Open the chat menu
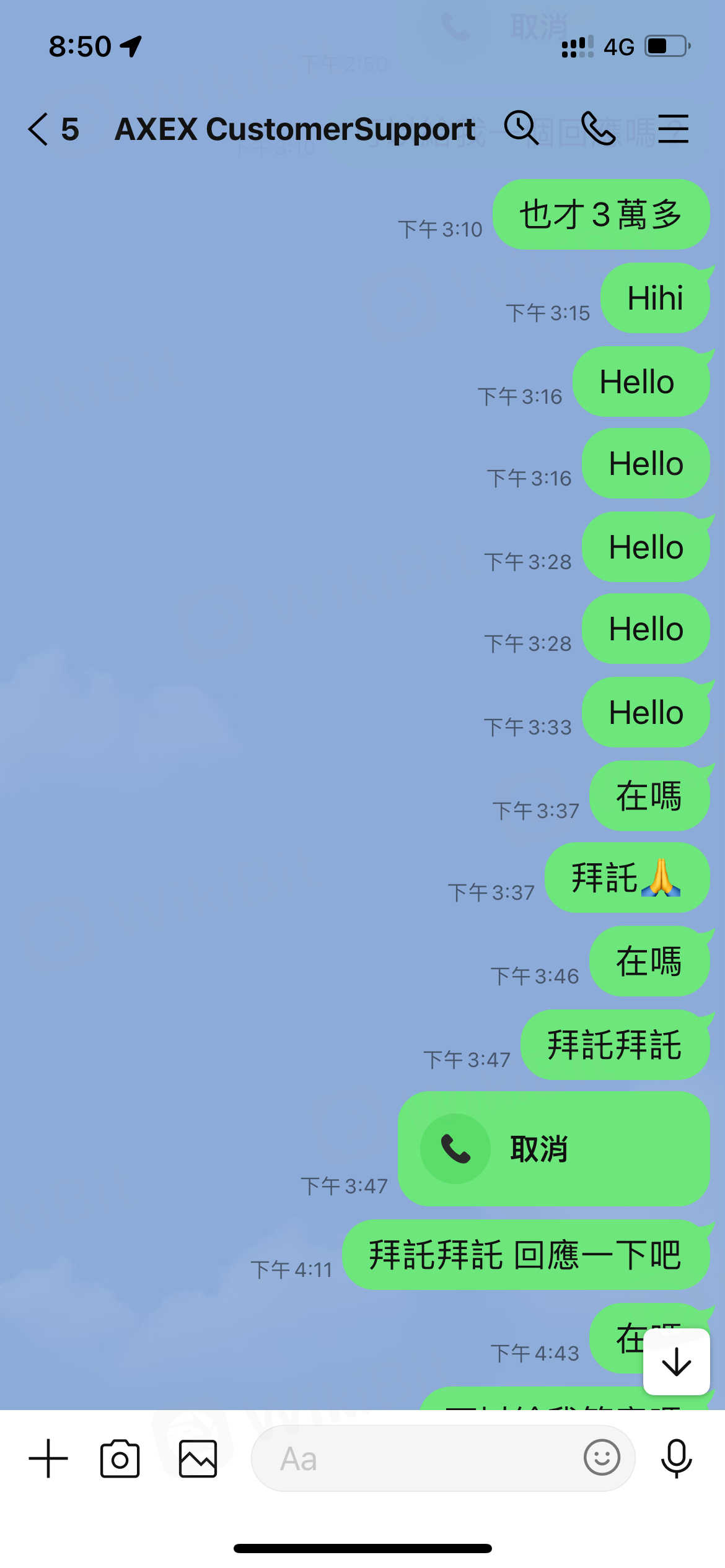The height and width of the screenshot is (1568, 725). coord(673,128)
